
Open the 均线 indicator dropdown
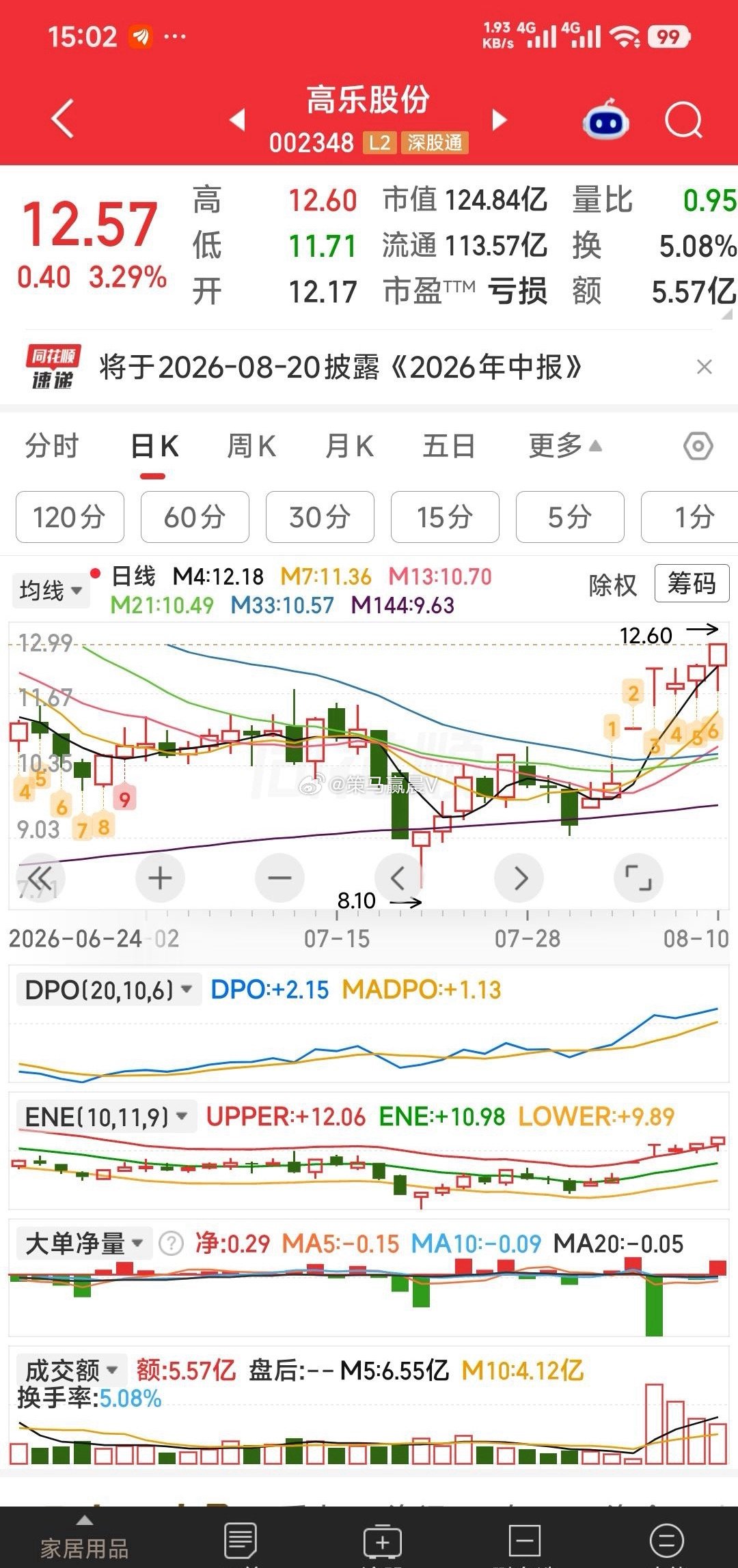point(51,590)
